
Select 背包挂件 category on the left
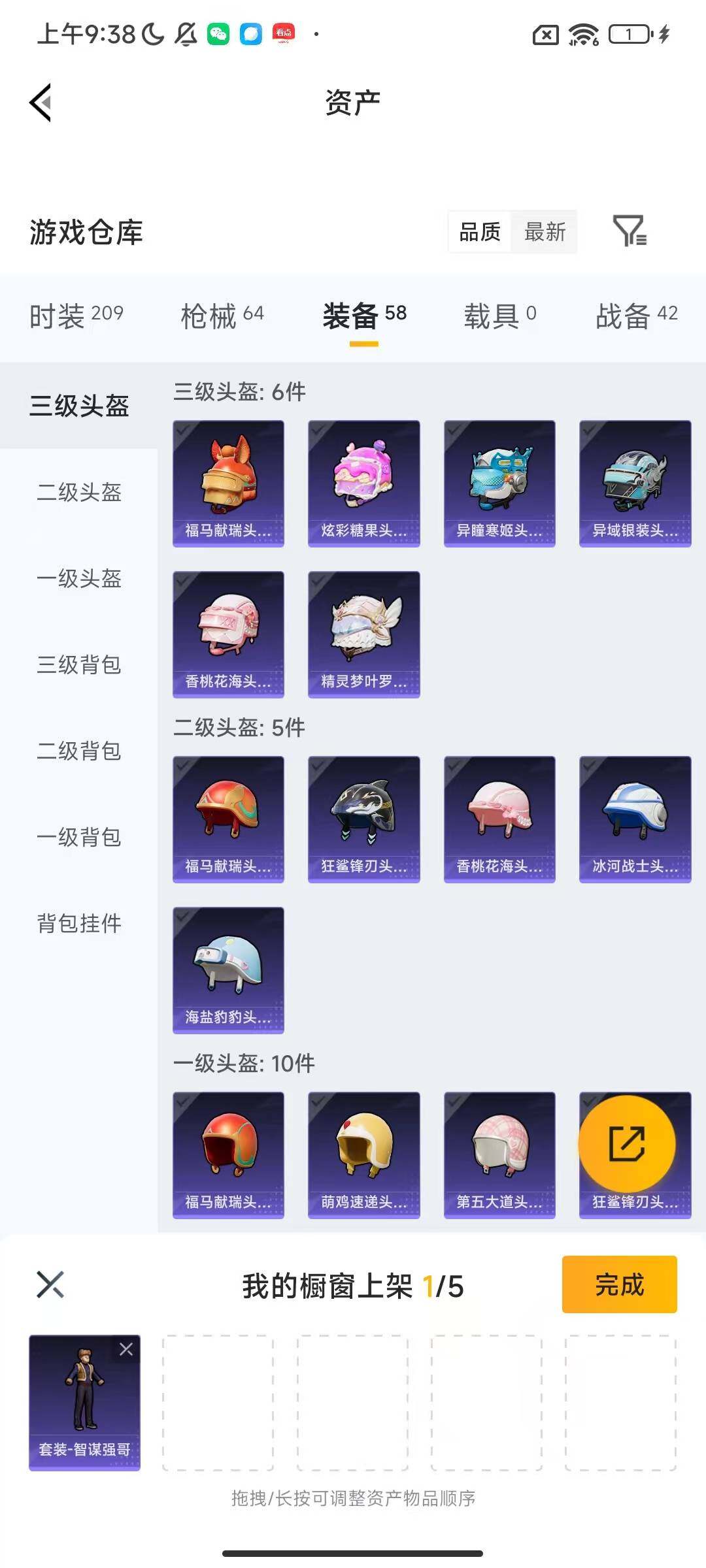click(x=80, y=924)
